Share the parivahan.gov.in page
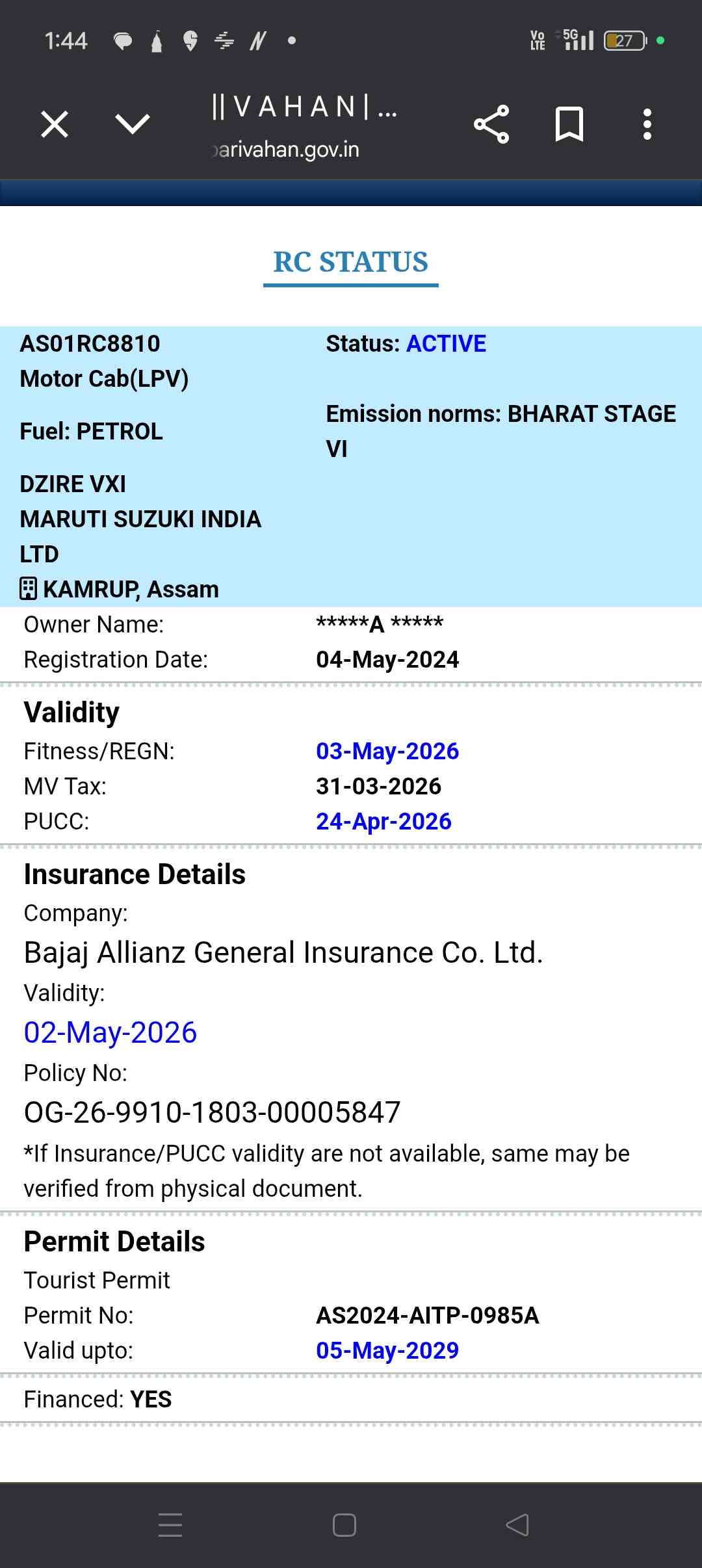The width and height of the screenshot is (702, 1568). [491, 124]
